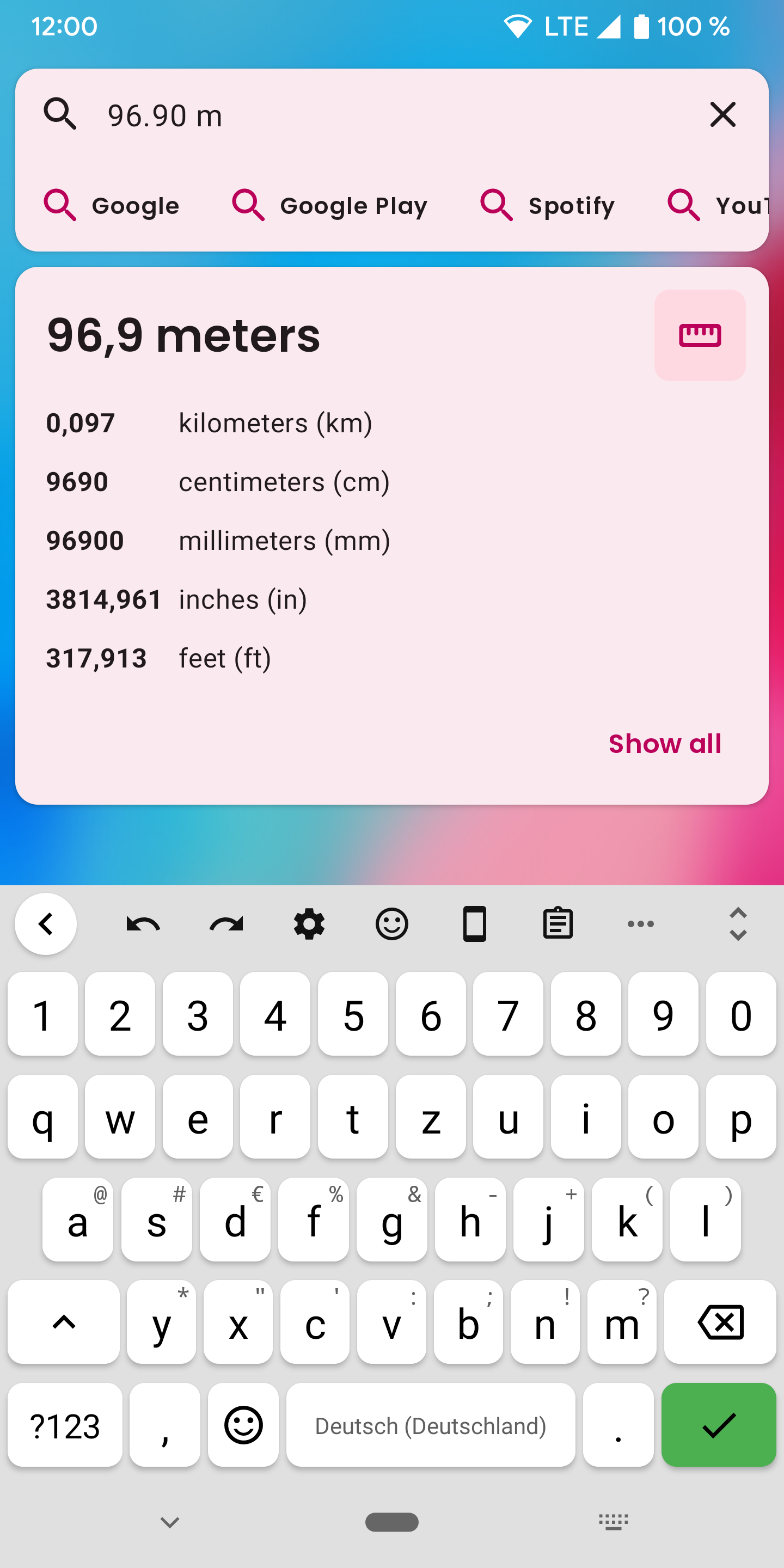Screen dimensions: 784x1568
Task: Hide the keyboard with the down chevron
Action: pos(170,1522)
